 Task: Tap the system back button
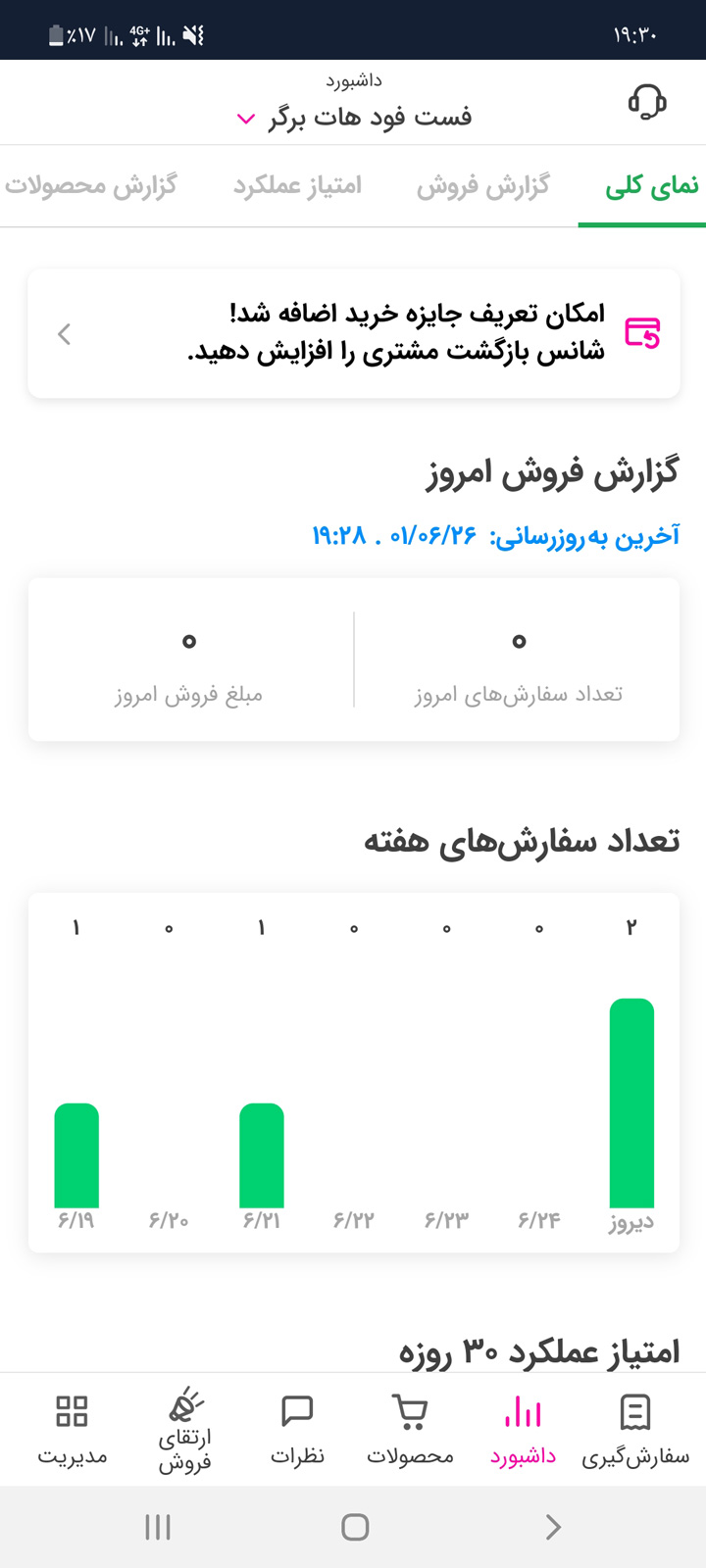click(553, 1527)
